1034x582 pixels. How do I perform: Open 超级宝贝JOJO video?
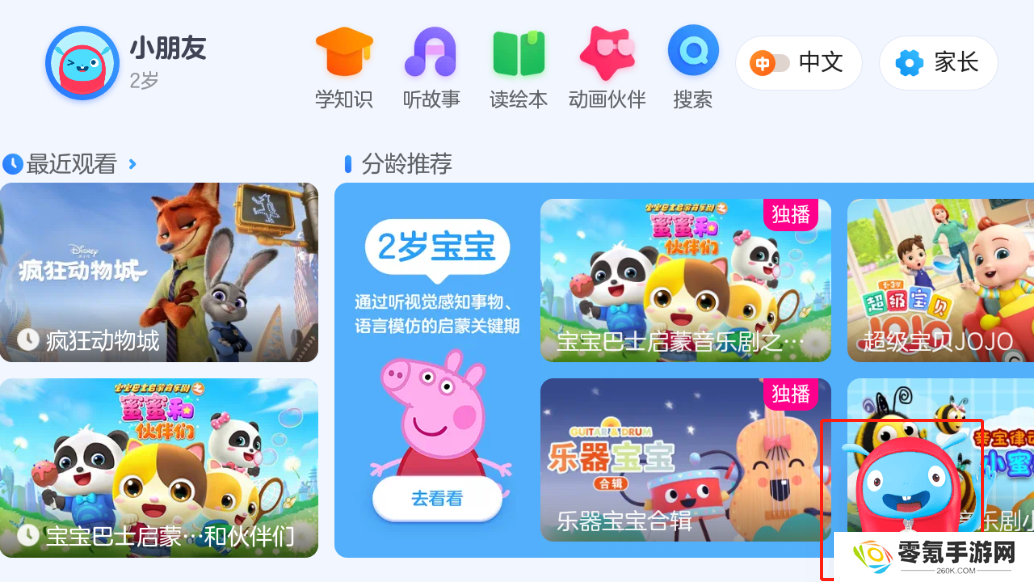[940, 280]
